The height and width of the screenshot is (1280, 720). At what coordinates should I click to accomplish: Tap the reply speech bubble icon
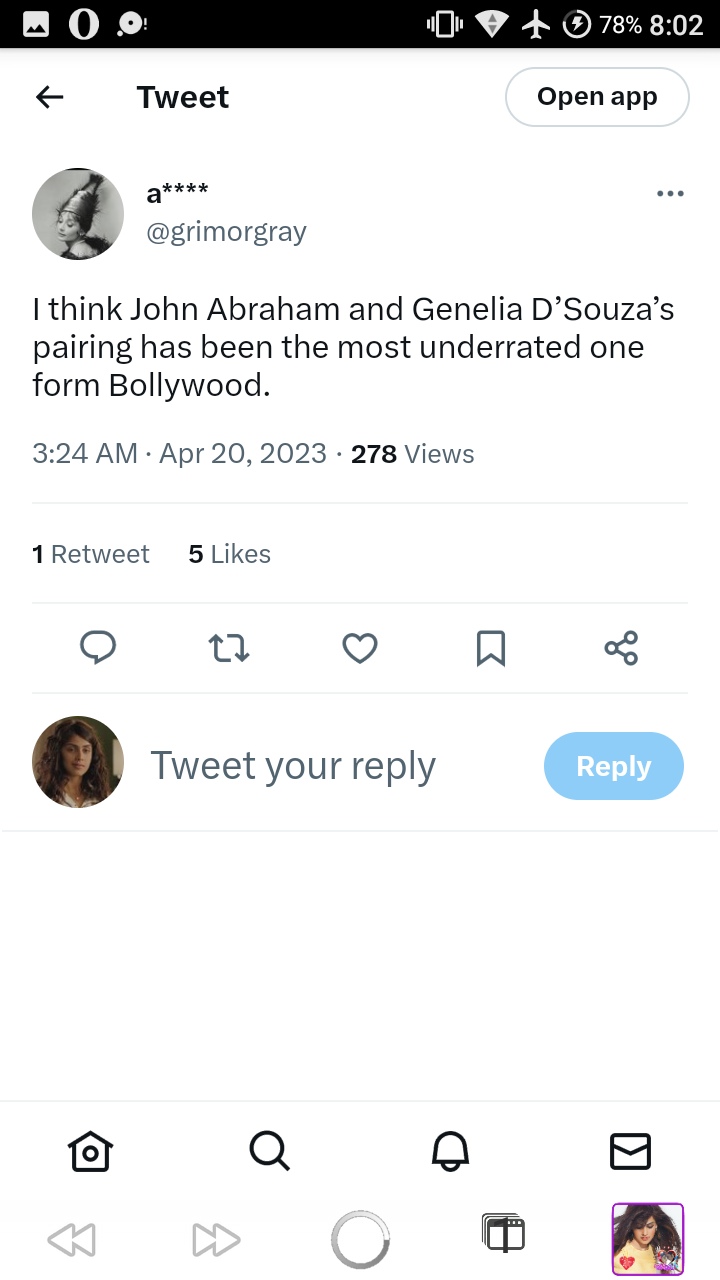point(98,648)
